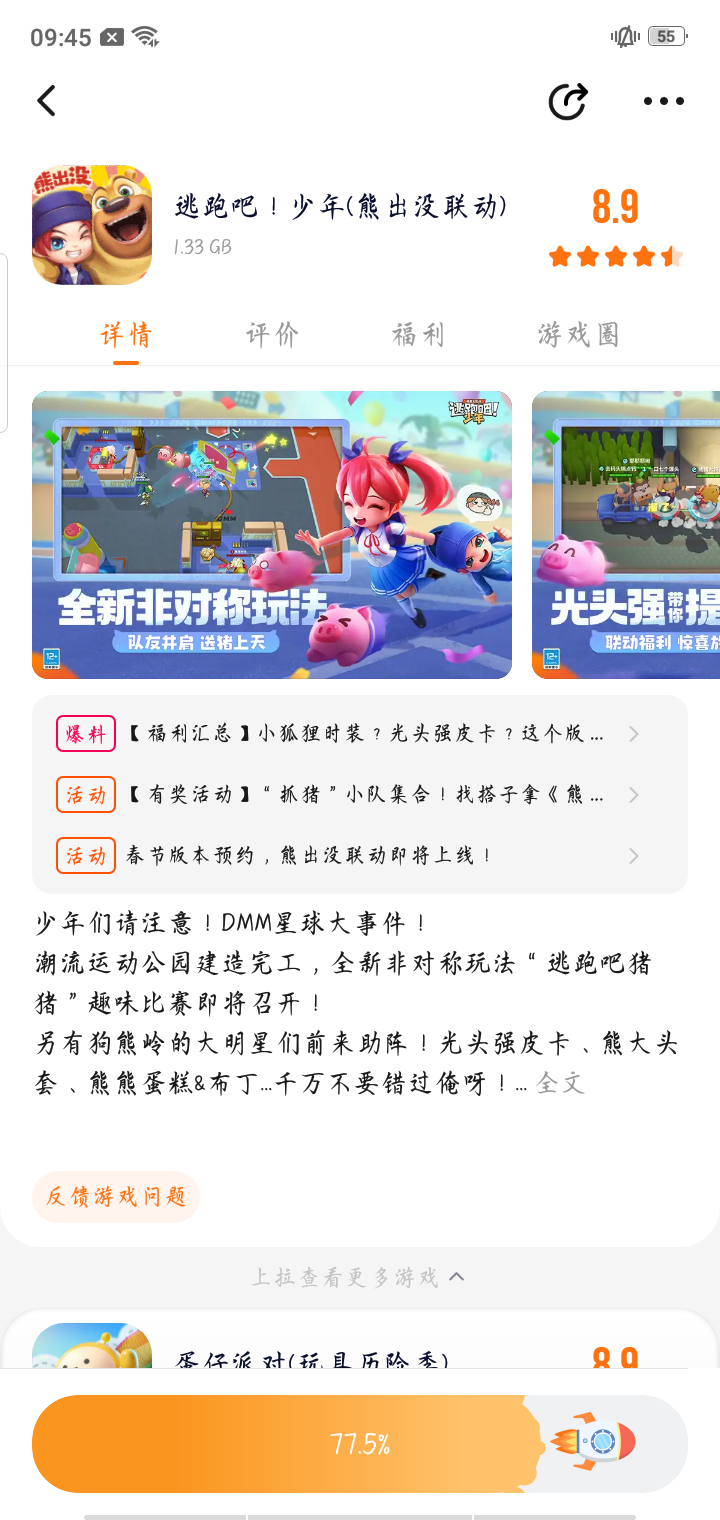
Task: Share this game page
Action: 568,101
